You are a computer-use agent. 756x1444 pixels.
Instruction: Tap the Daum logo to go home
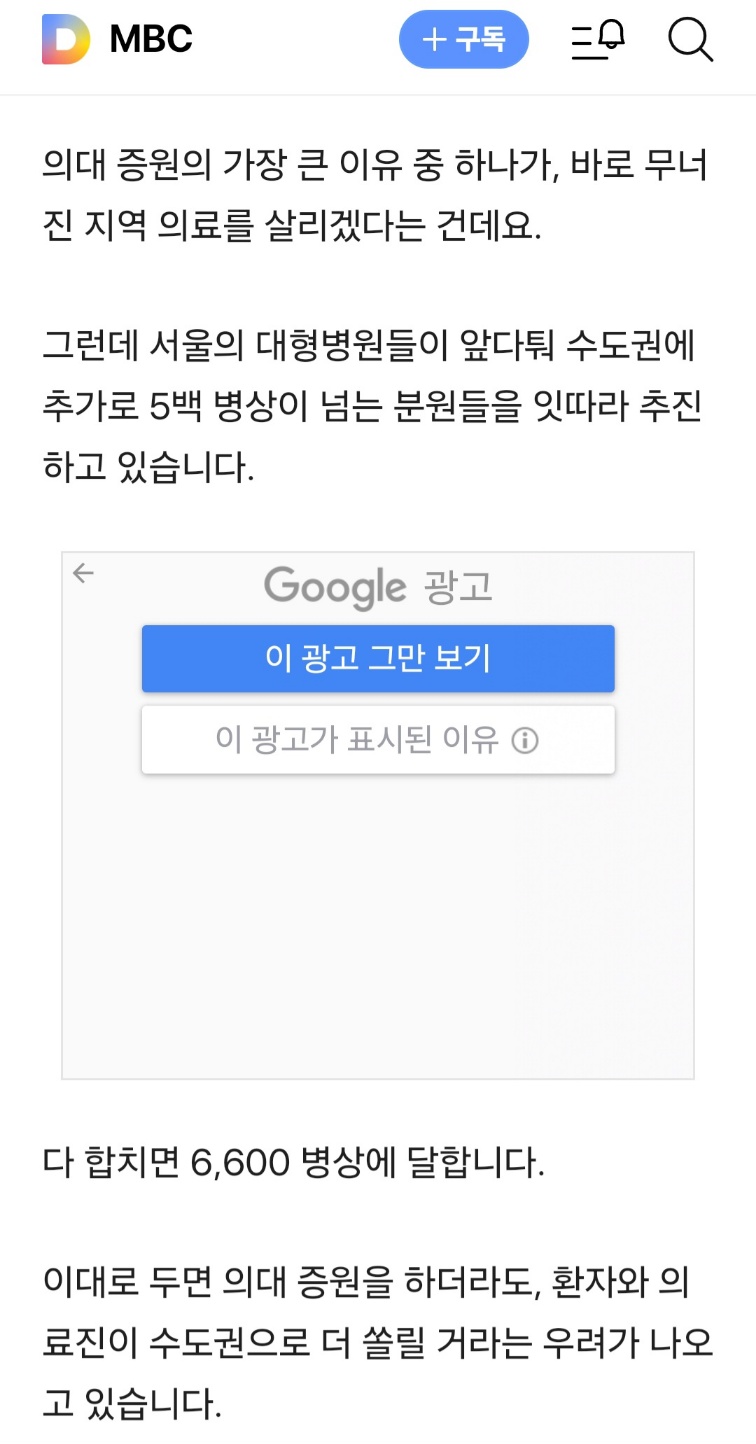pos(66,40)
